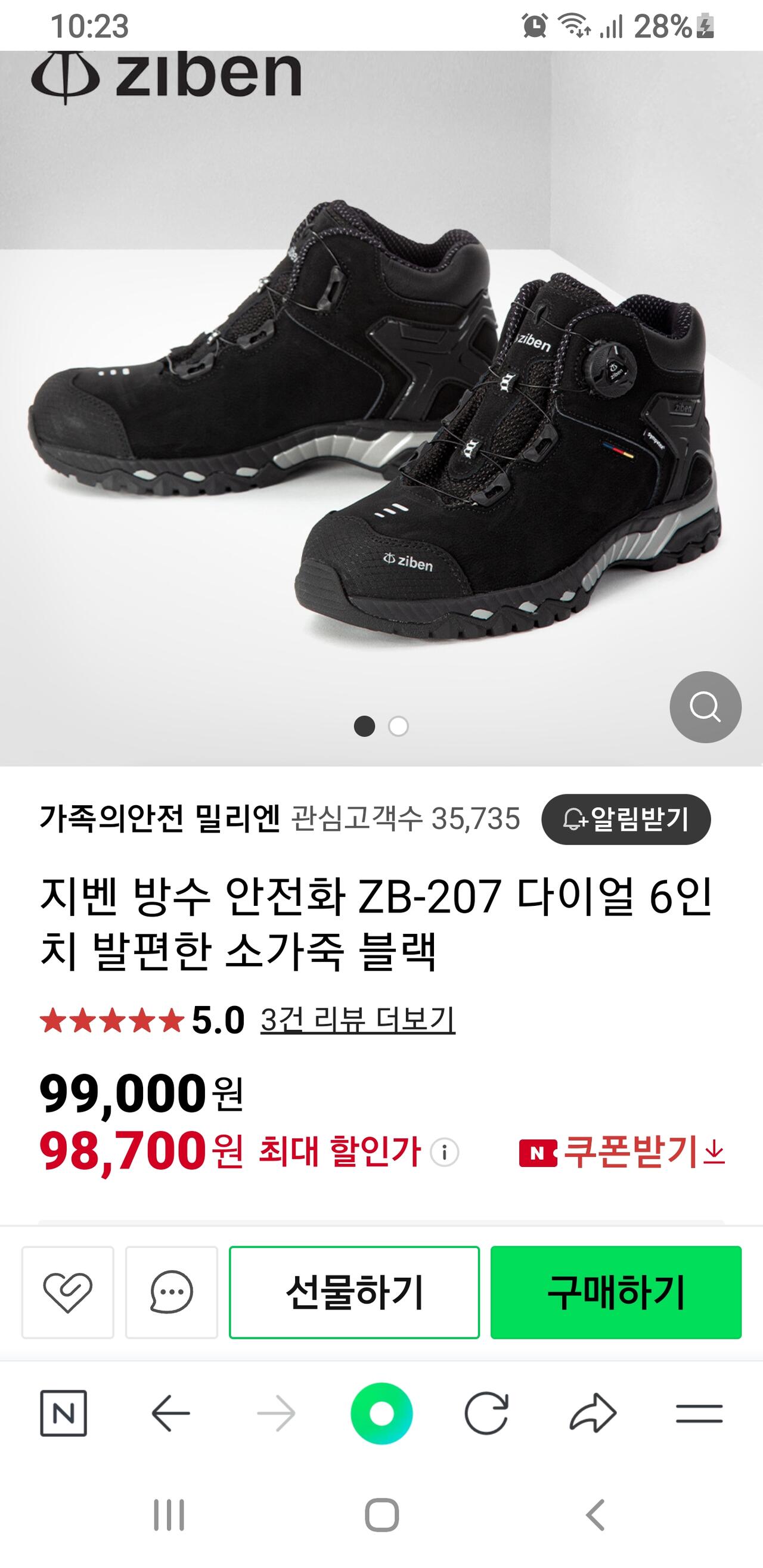Tap 쿠폰받기 to download coupon
This screenshot has width=763, height=1568.
point(622,1151)
